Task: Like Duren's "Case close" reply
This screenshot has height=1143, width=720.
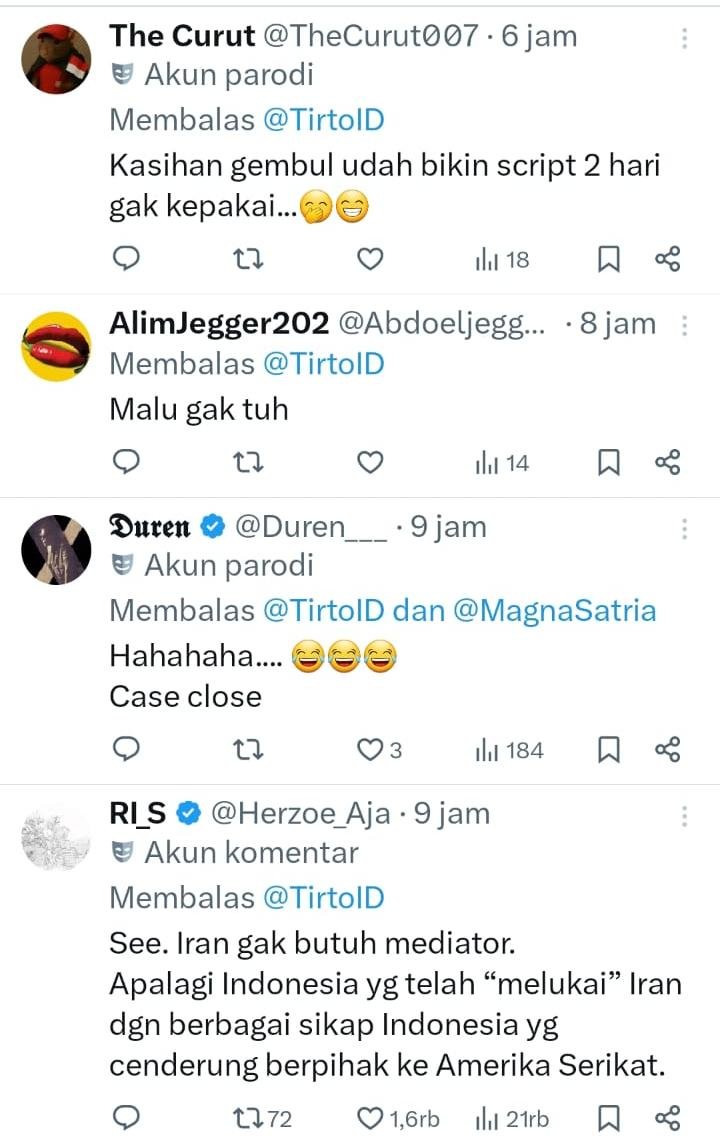Action: click(x=371, y=750)
